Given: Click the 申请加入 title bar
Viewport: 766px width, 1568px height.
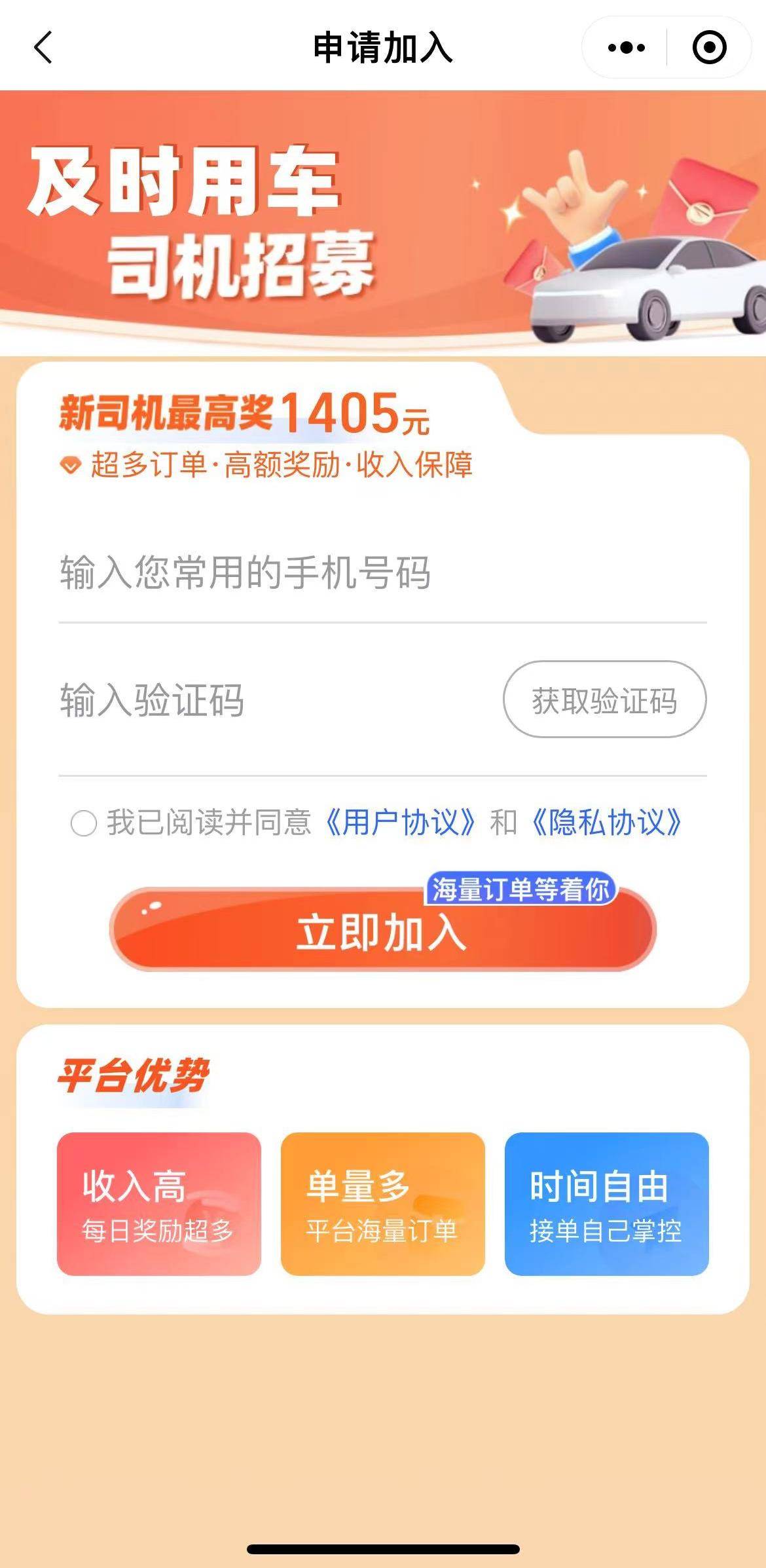Looking at the screenshot, I should coord(383,47).
